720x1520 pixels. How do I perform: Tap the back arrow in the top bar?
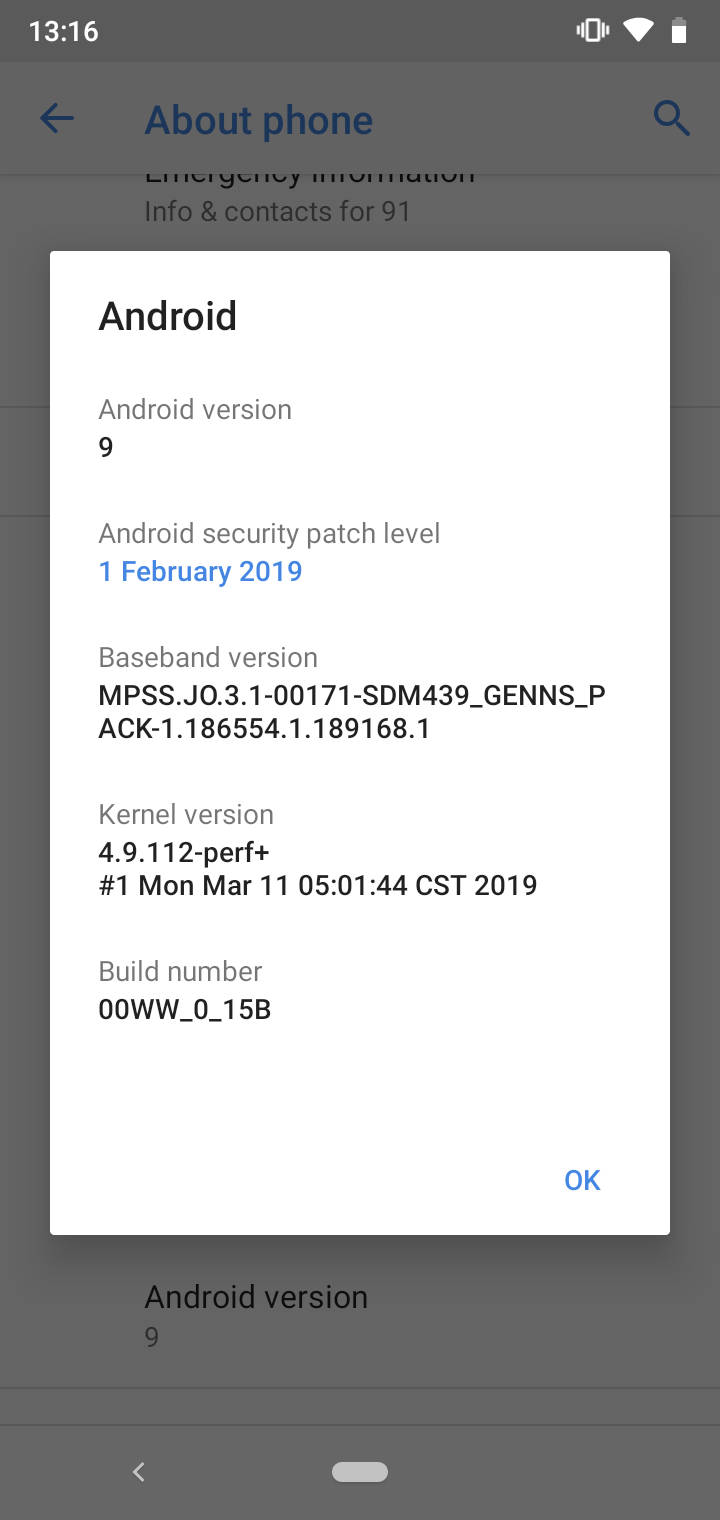57,118
